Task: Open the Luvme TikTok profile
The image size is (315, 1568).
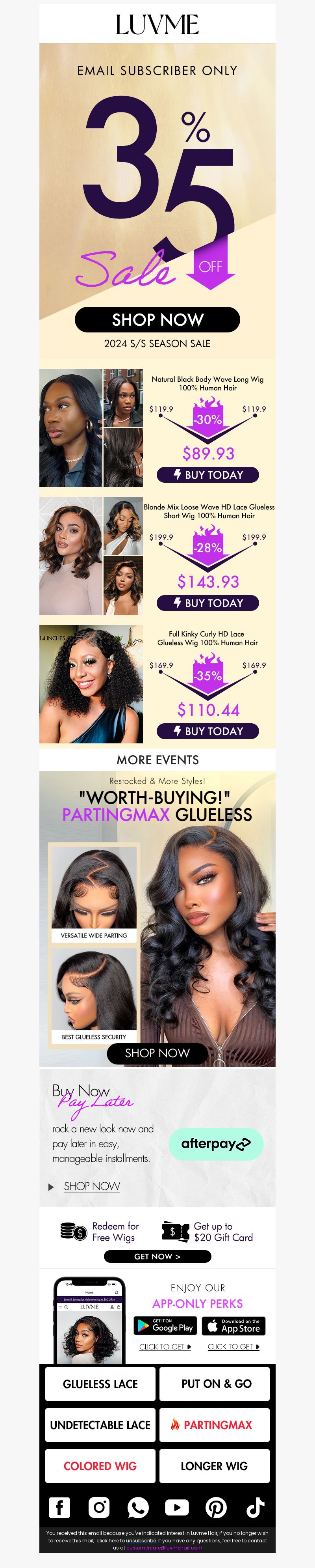Action: click(256, 1508)
